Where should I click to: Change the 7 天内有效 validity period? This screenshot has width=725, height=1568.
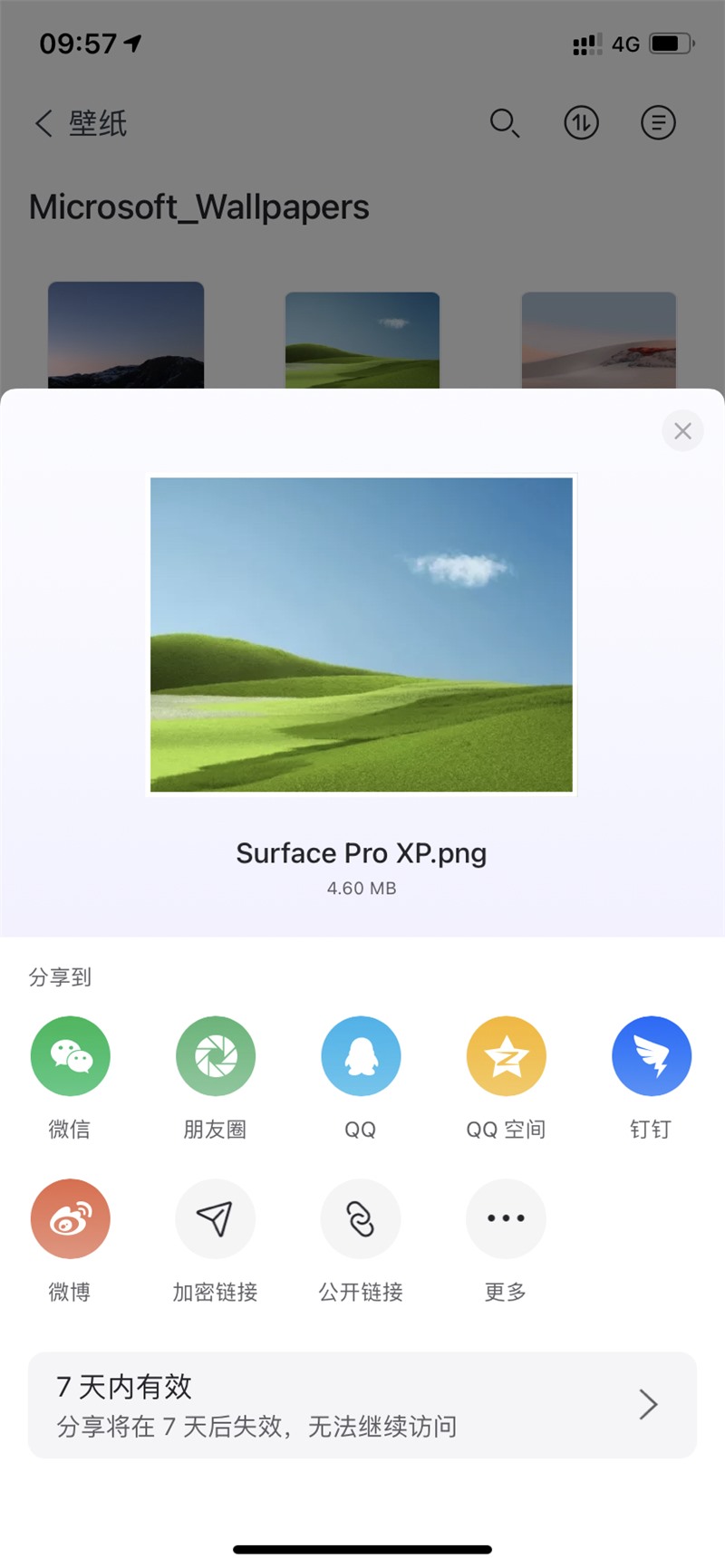pos(362,1405)
